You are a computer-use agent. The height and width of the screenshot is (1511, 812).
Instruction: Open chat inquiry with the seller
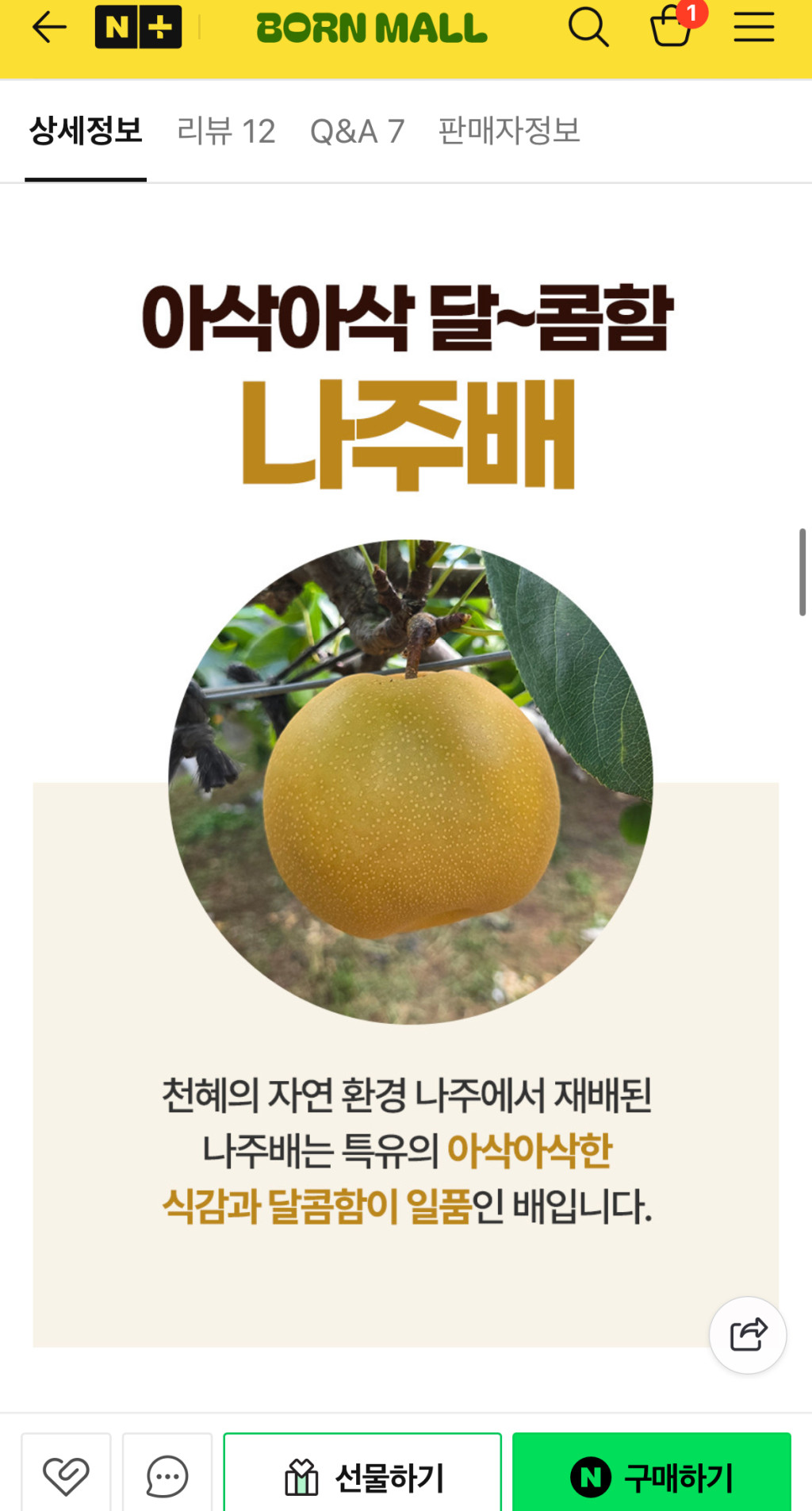pyautogui.click(x=167, y=1476)
